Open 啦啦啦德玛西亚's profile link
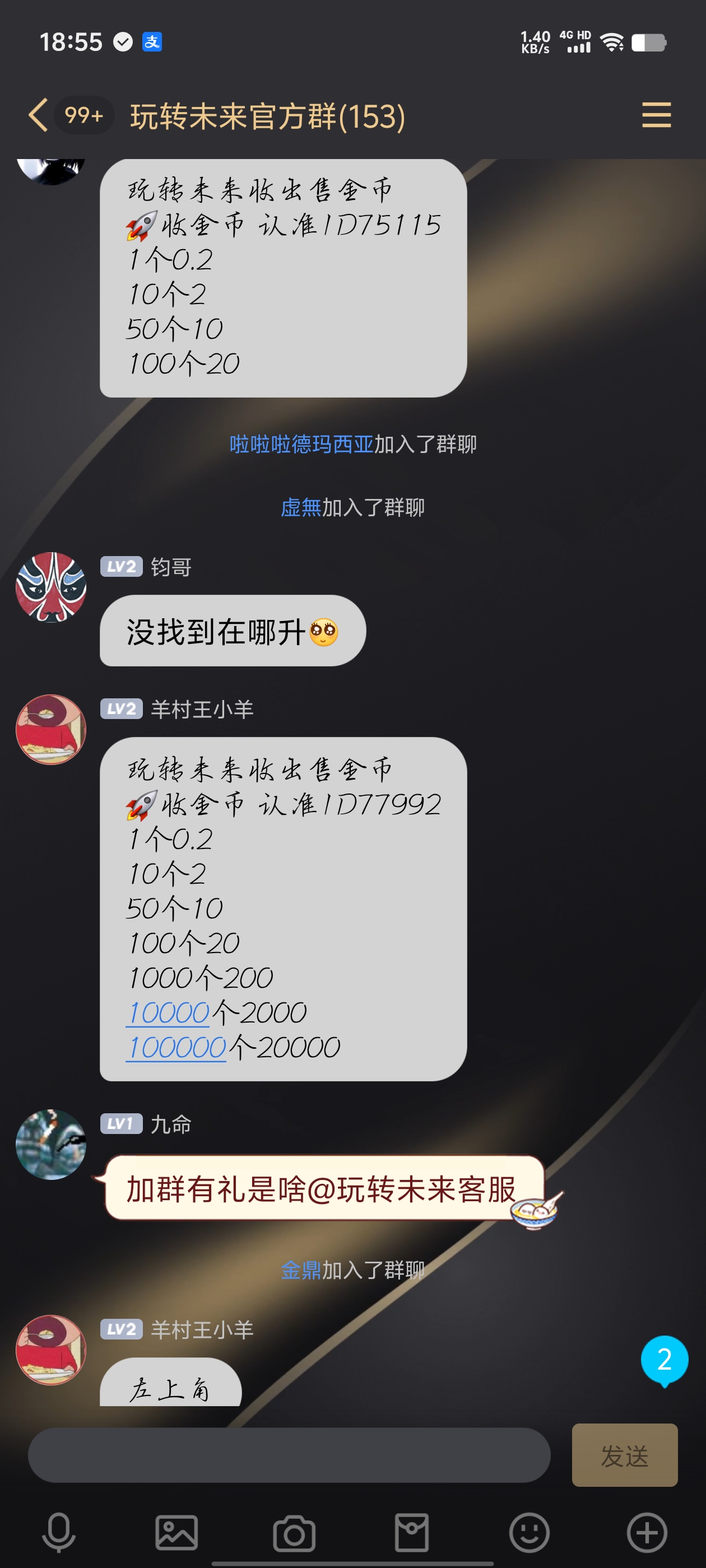 (x=301, y=444)
